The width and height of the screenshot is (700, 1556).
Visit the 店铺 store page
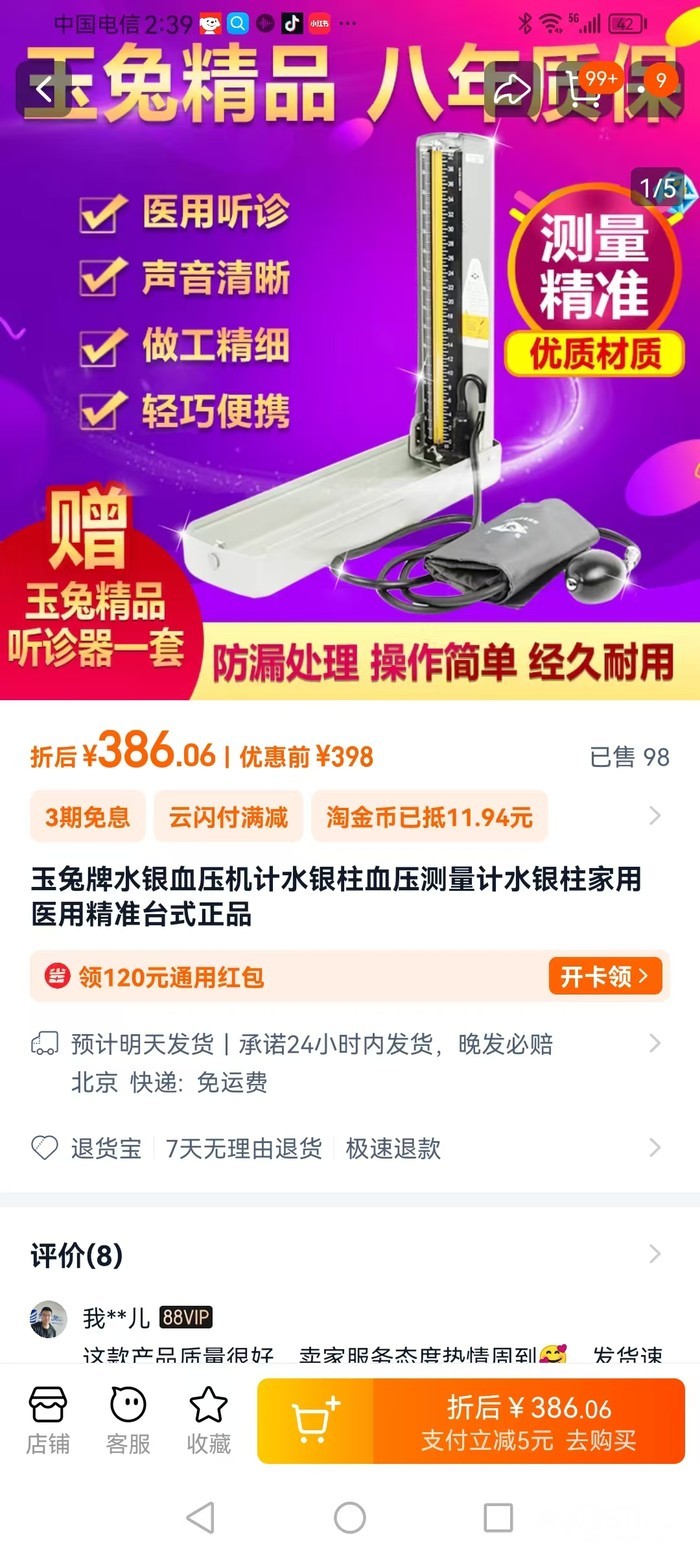48,1419
